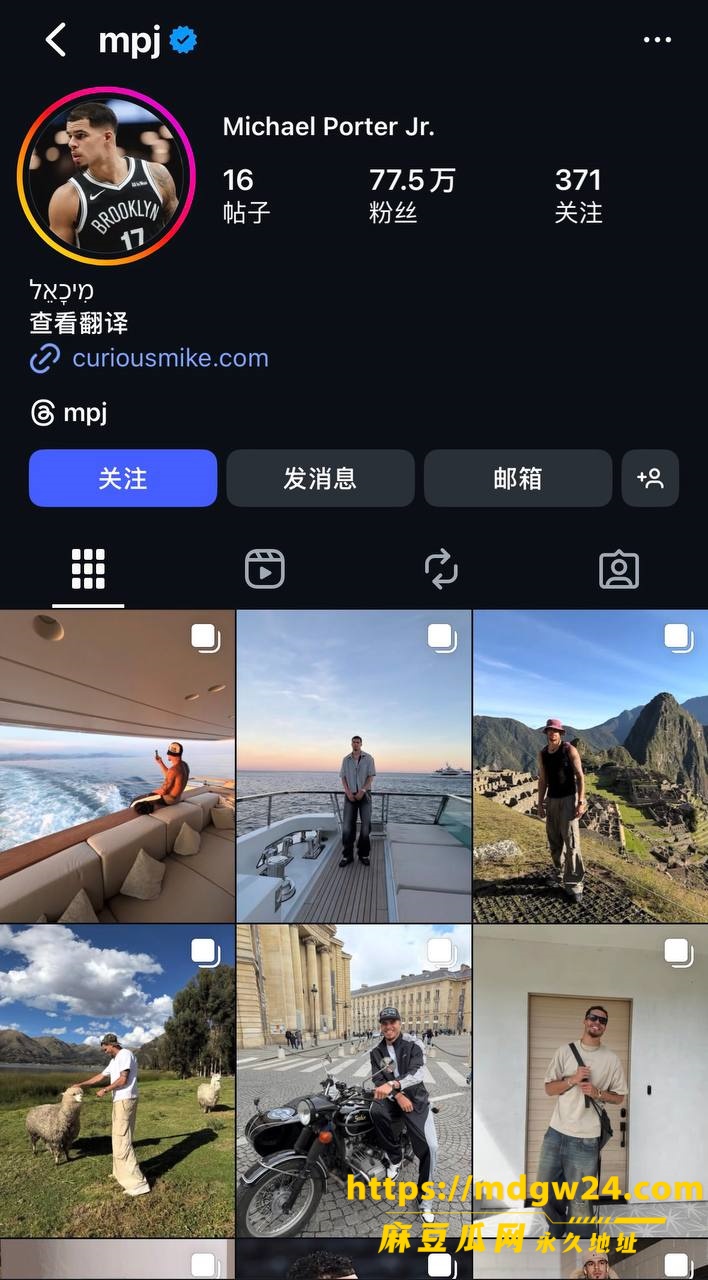Tap the 邮箱 email button
Screen dimensions: 708x1280
point(518,478)
